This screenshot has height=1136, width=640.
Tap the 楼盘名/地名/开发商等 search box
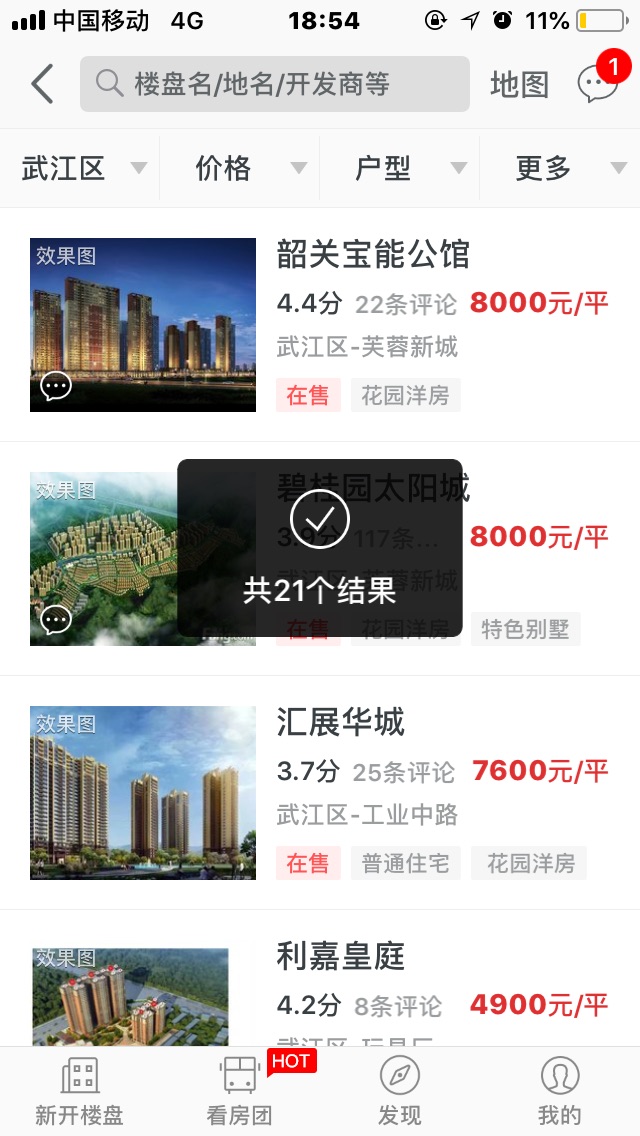274,84
